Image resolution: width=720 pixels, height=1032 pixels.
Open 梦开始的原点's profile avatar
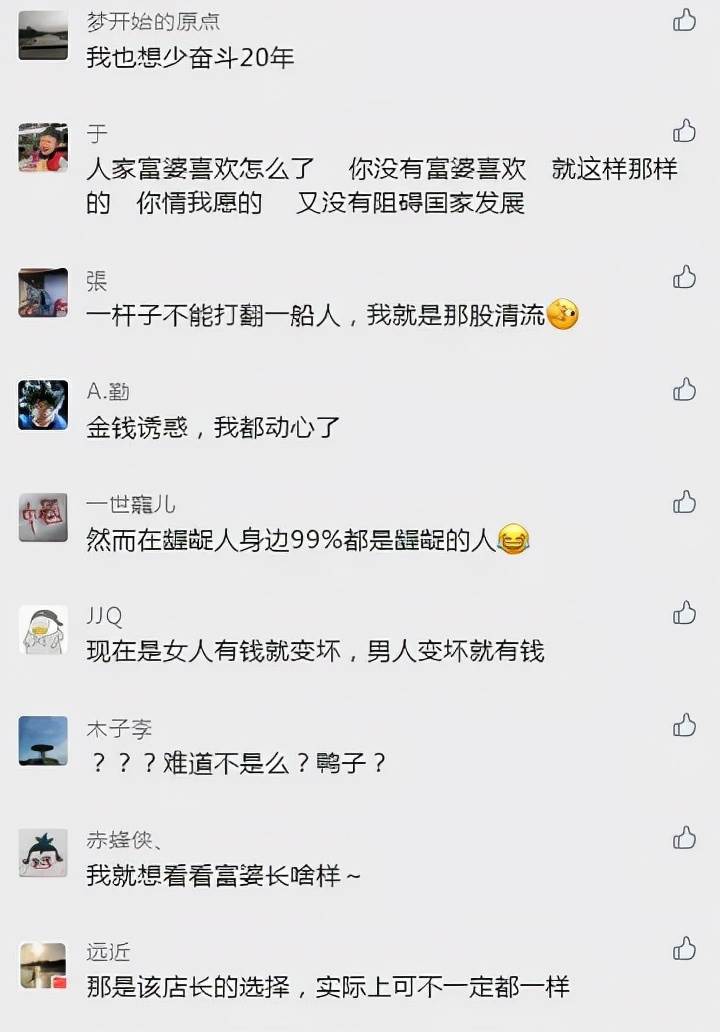(x=43, y=36)
